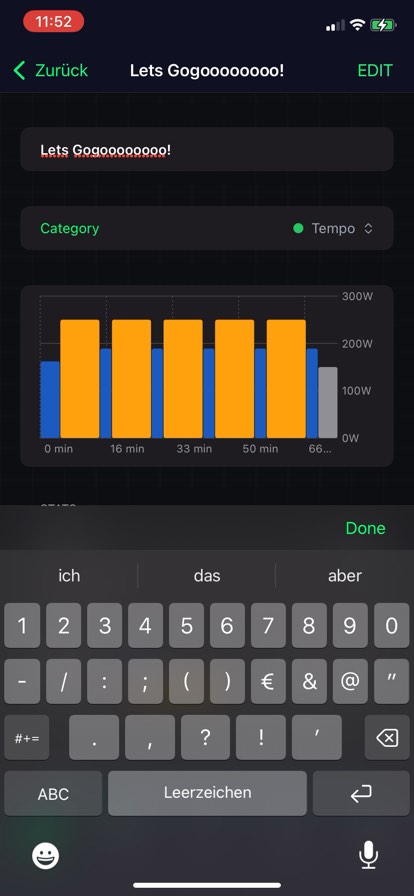Tap EDIT in the top bar

point(375,70)
